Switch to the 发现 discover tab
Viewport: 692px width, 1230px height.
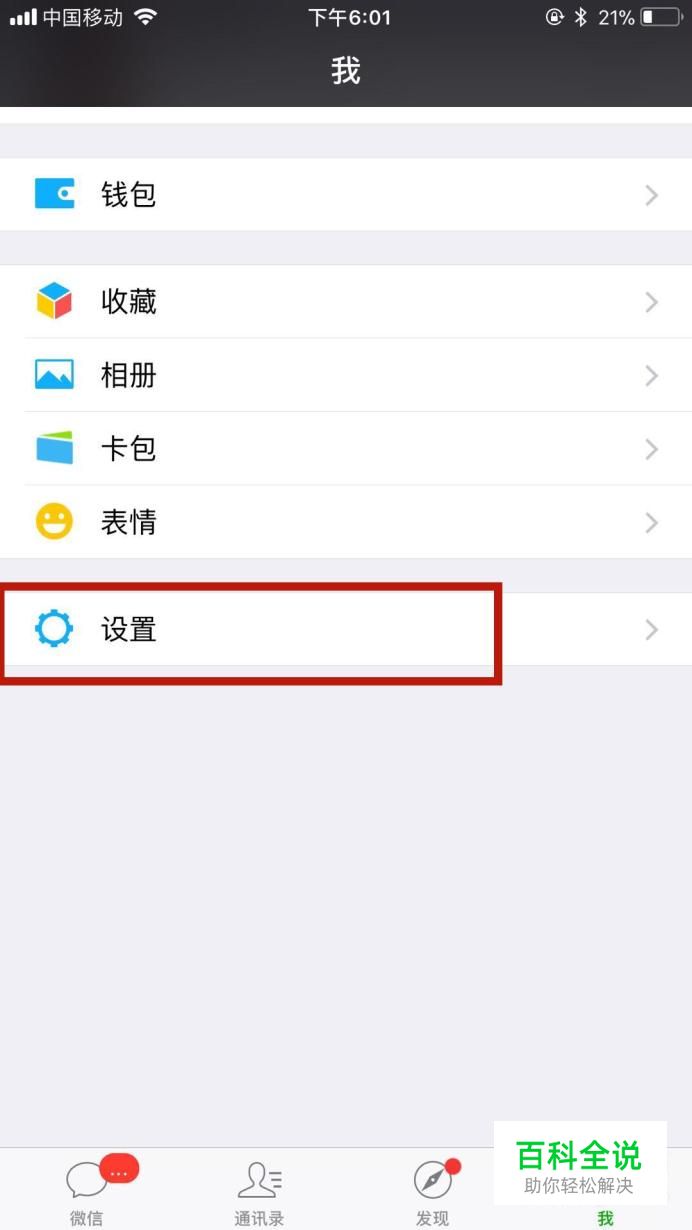tap(432, 1190)
